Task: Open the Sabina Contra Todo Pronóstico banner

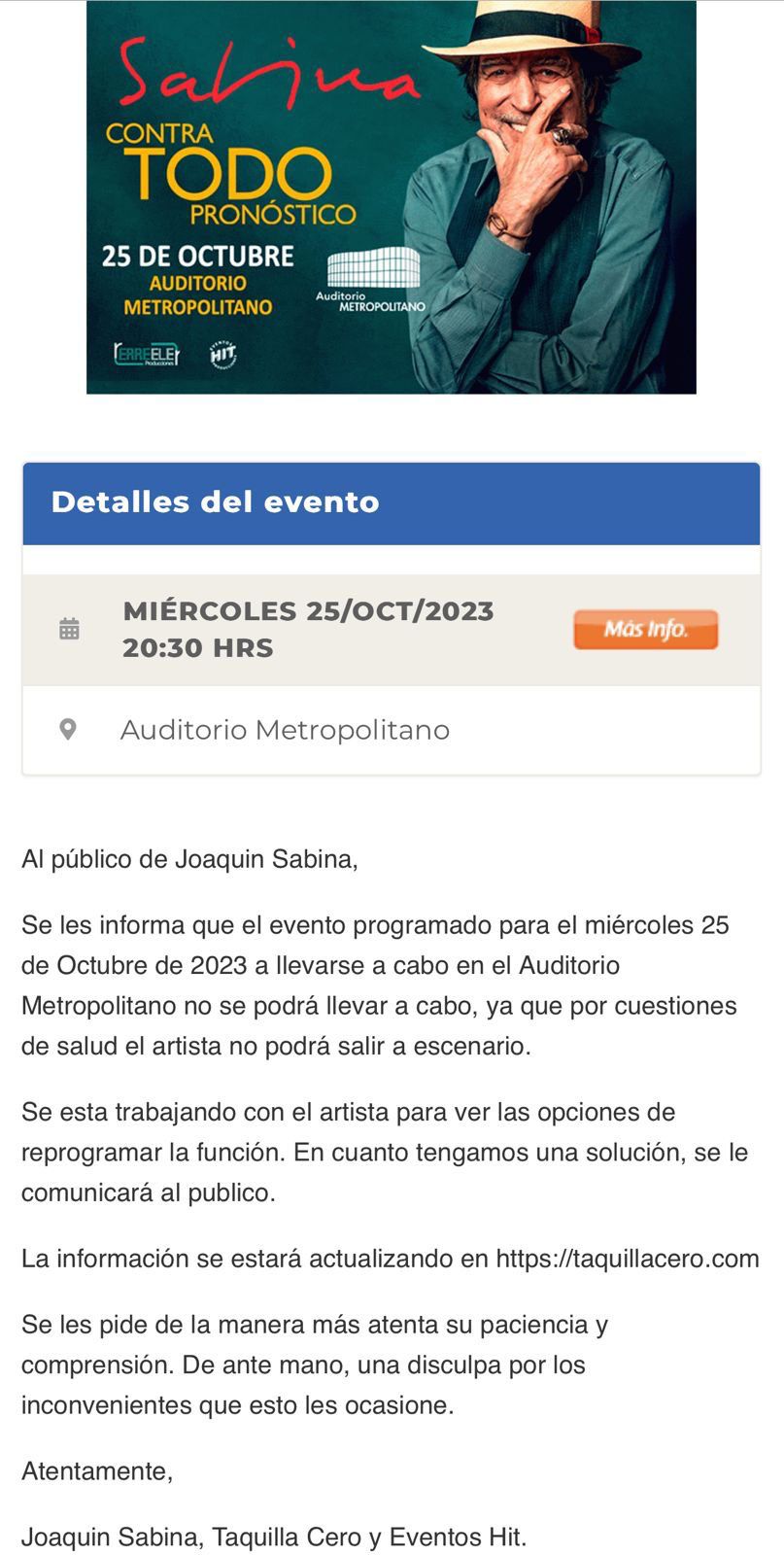Action: click(391, 196)
